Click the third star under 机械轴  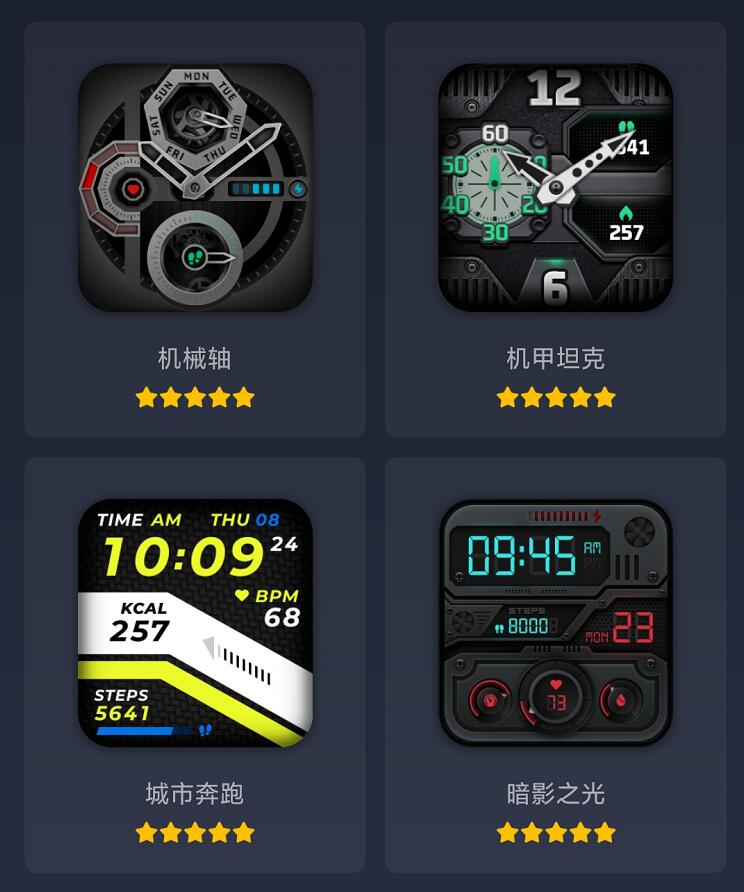point(196,396)
